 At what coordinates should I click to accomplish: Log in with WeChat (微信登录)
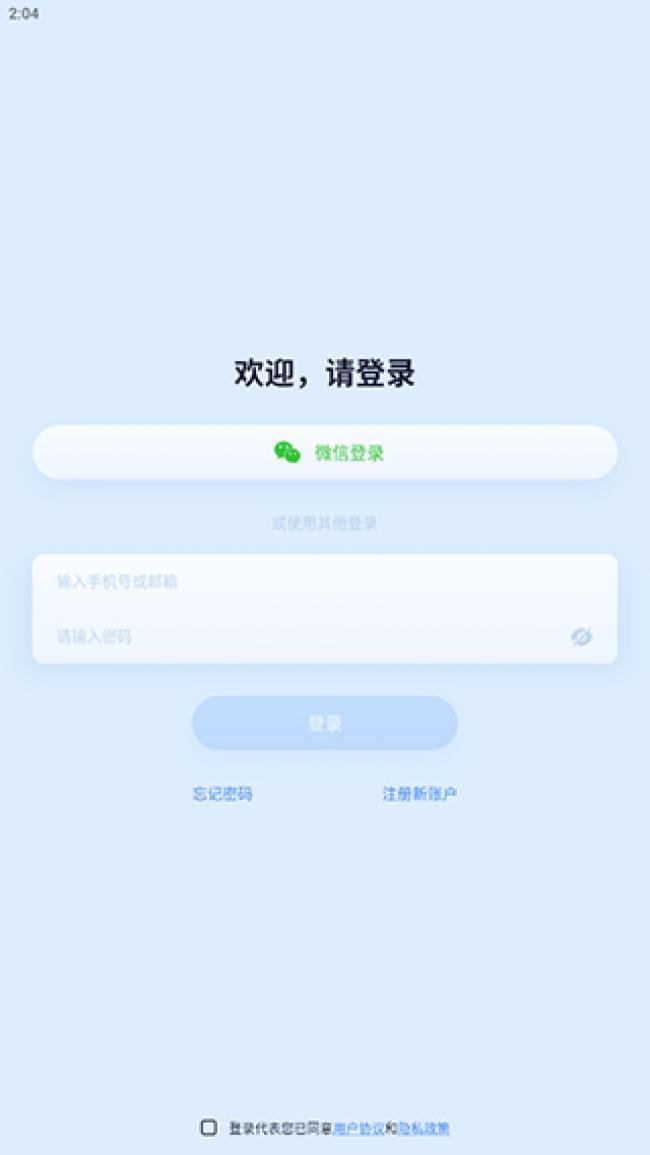(x=325, y=453)
